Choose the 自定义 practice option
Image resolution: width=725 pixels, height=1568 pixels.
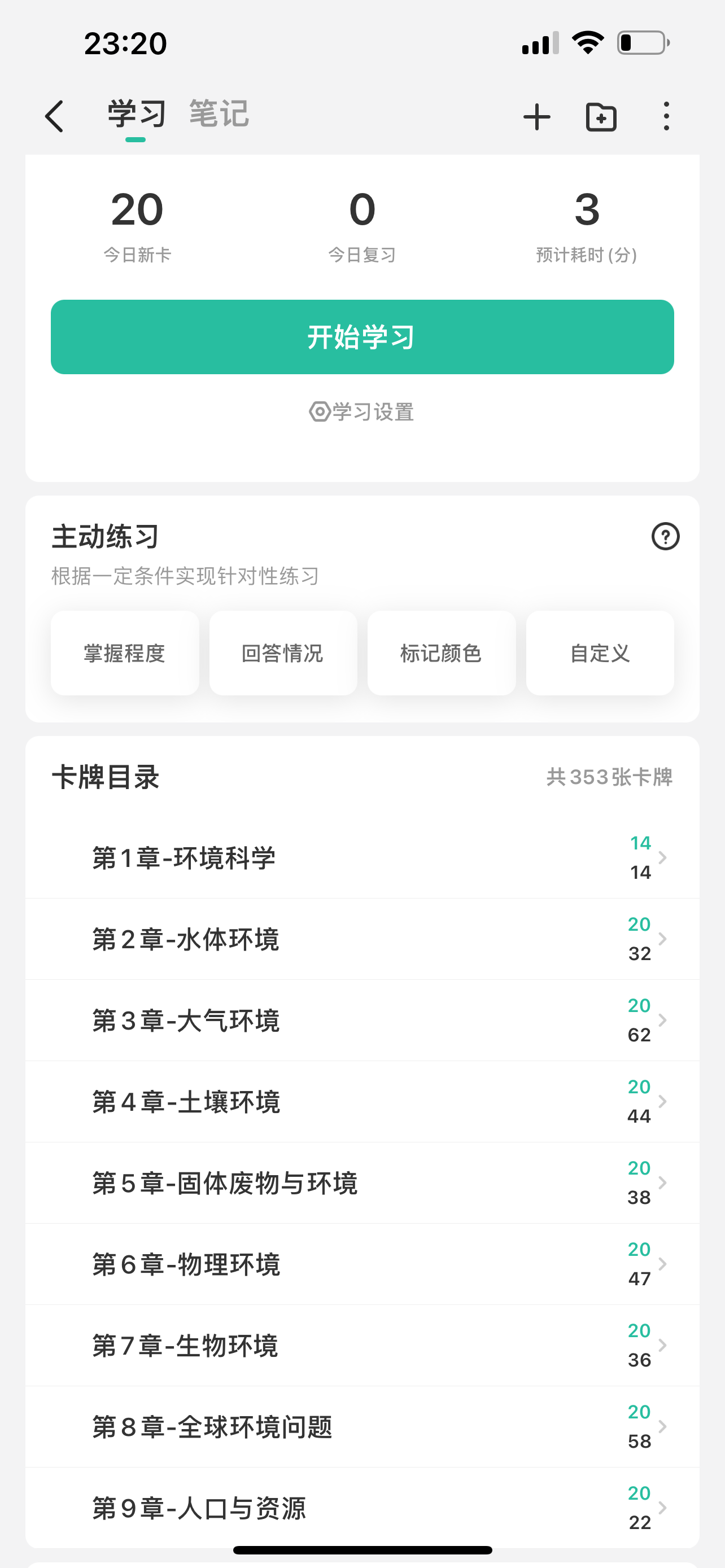600,653
